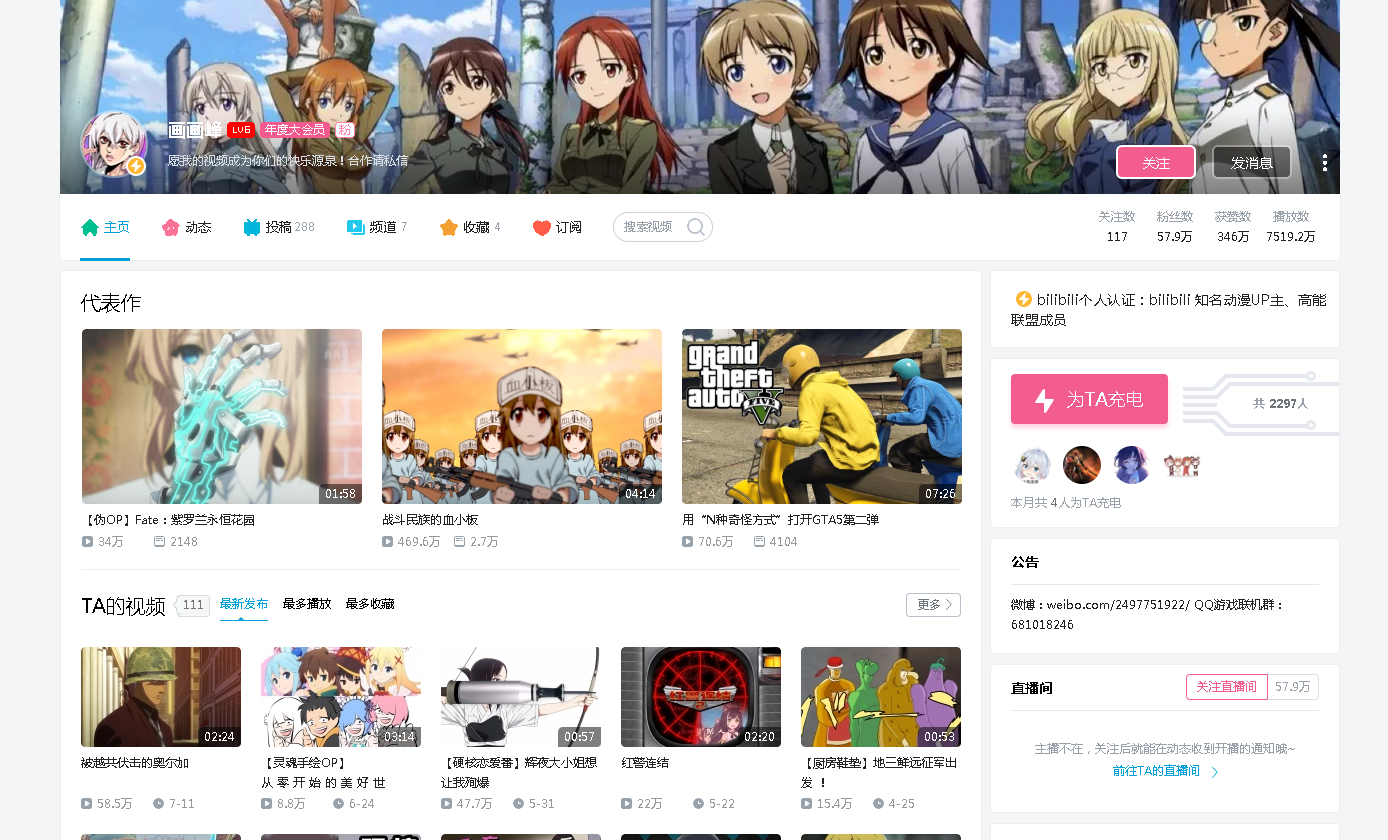Switch to the 频道 tab
This screenshot has height=840, width=1388.
(x=376, y=227)
